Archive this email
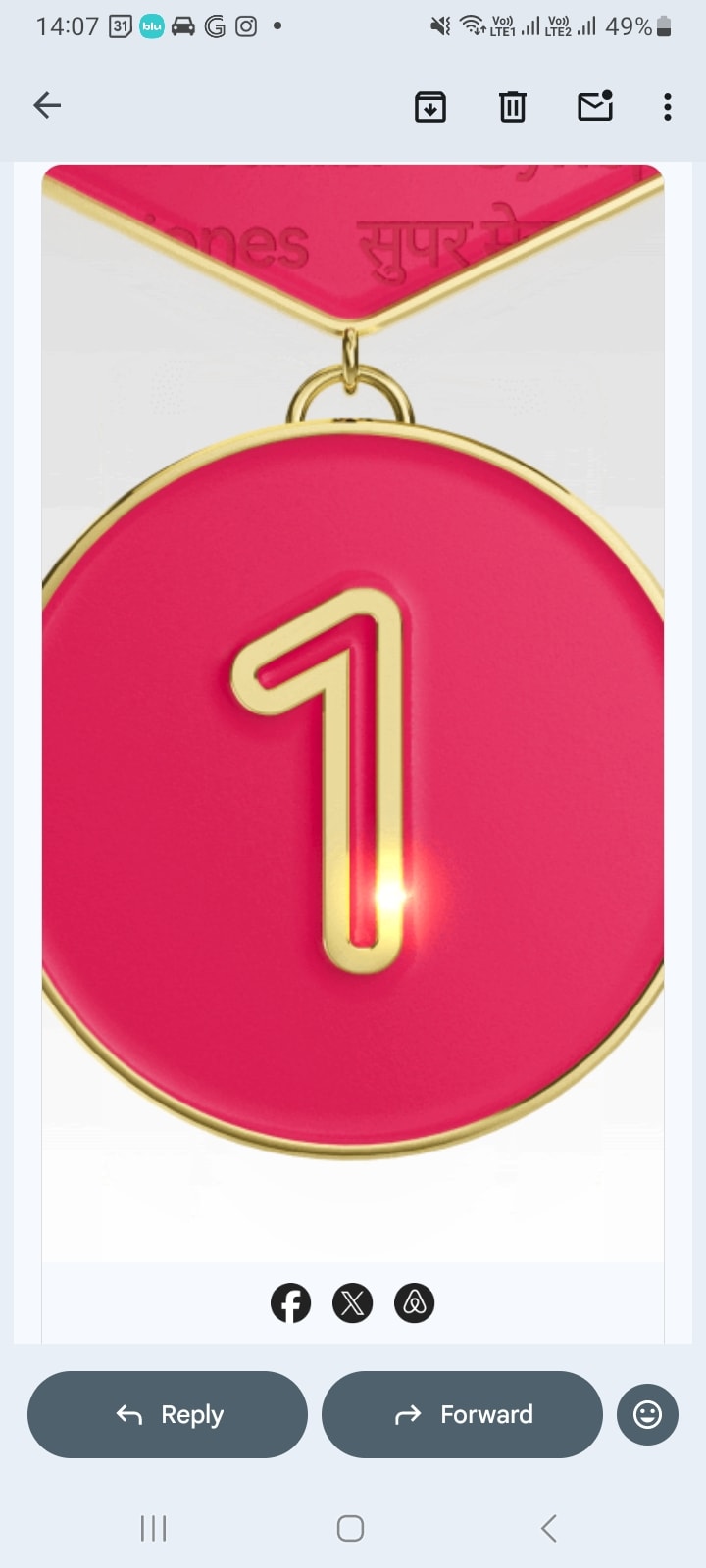 click(430, 106)
